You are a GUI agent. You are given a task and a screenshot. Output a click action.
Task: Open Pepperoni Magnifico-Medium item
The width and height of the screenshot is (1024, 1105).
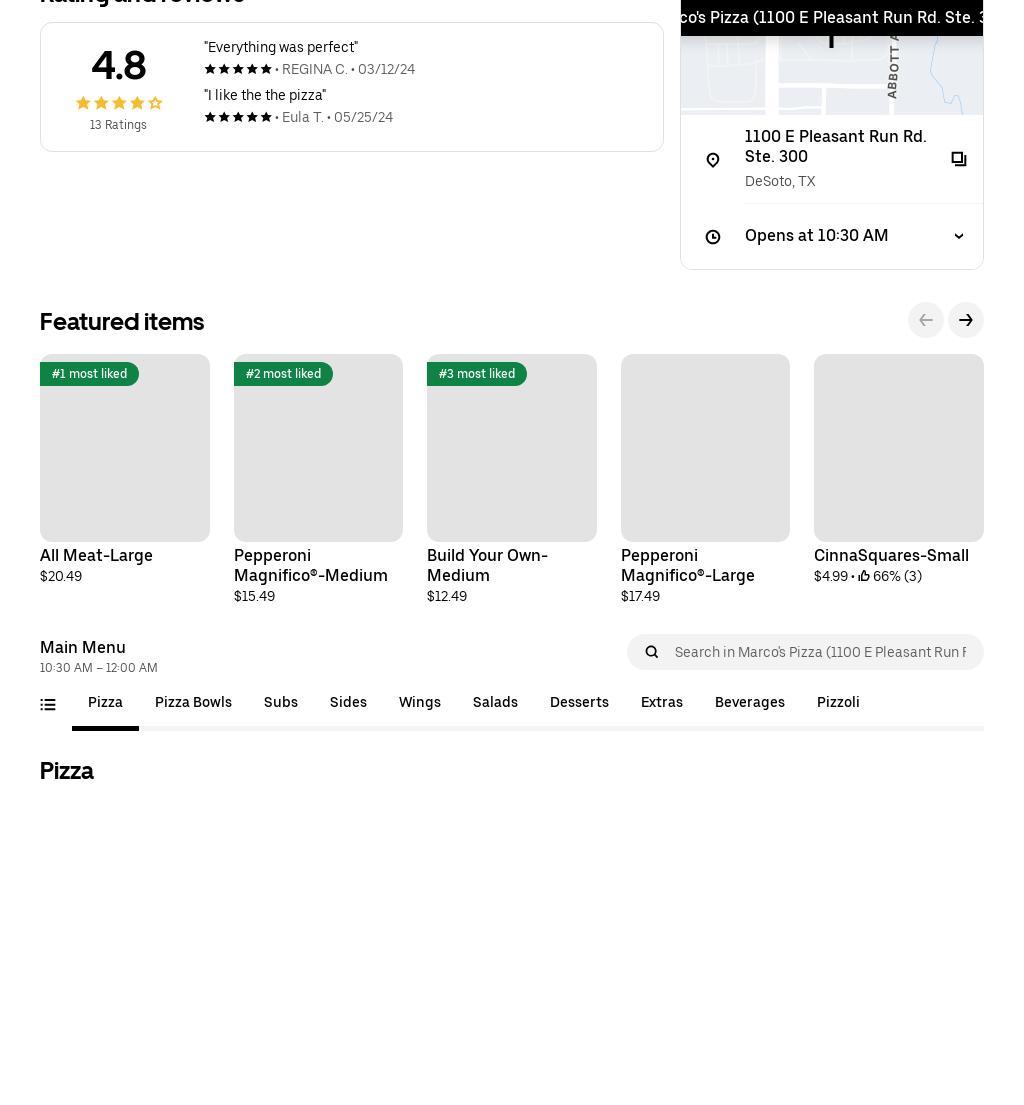pos(318,448)
